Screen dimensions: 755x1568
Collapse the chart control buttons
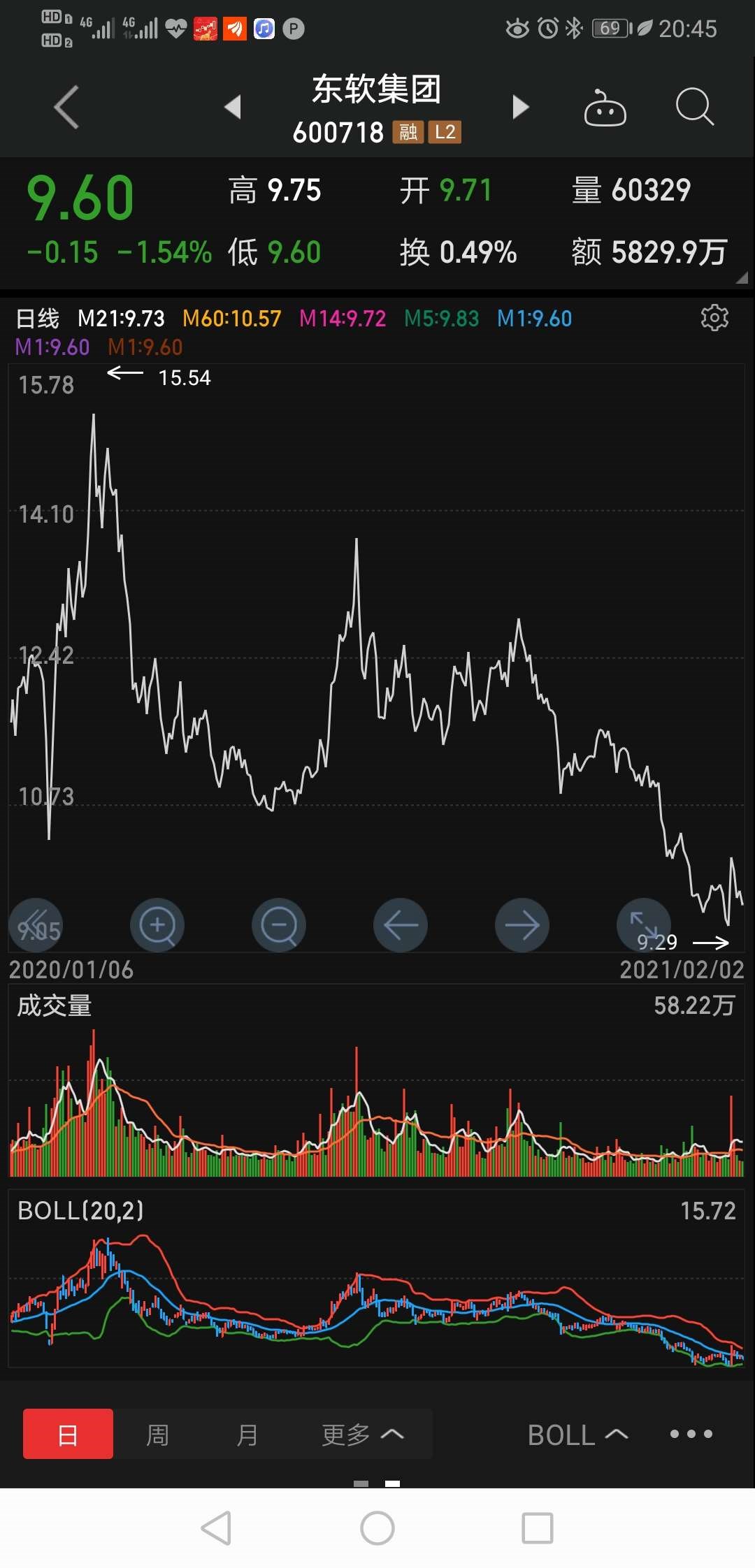(36, 925)
